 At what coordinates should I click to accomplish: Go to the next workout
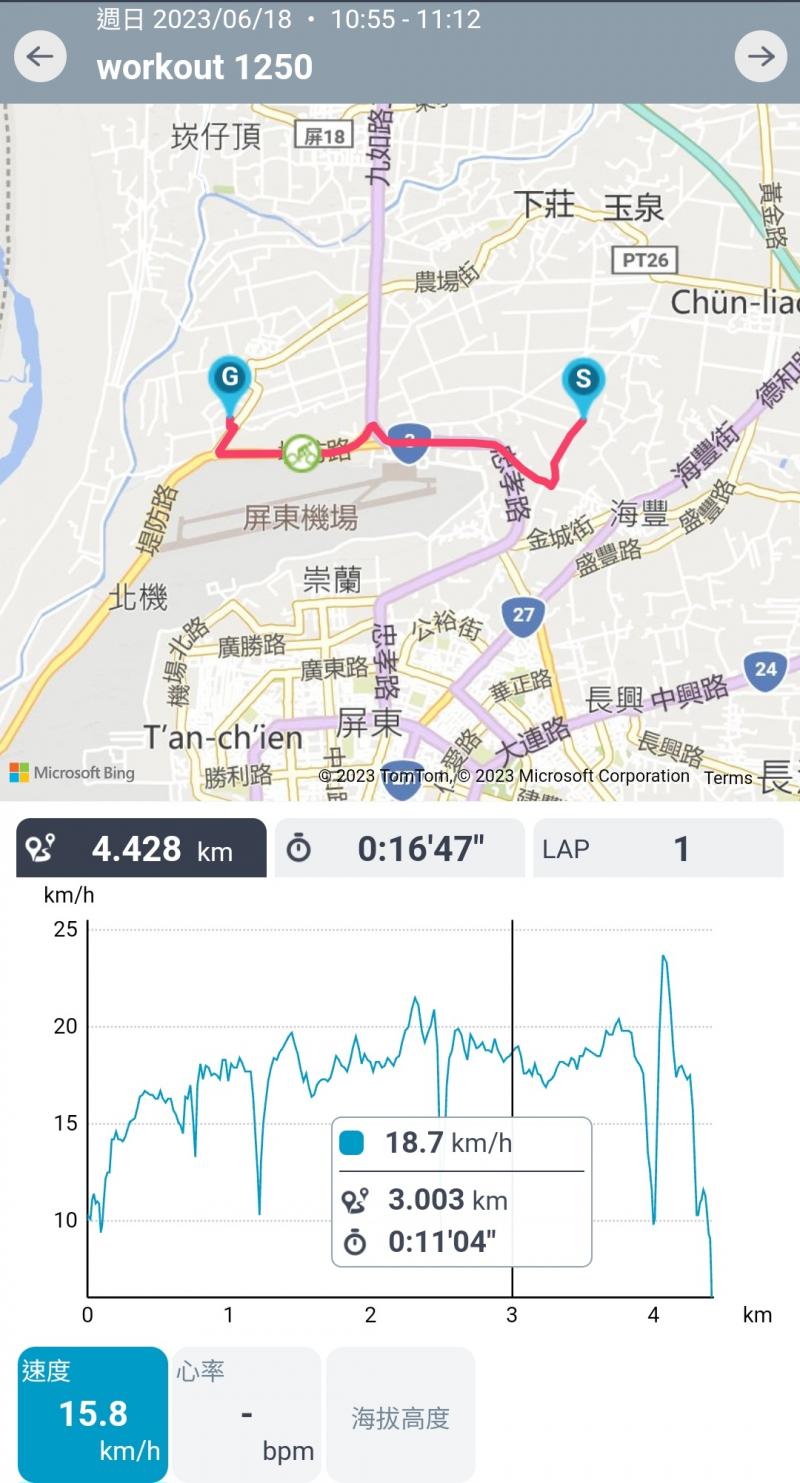(760, 56)
